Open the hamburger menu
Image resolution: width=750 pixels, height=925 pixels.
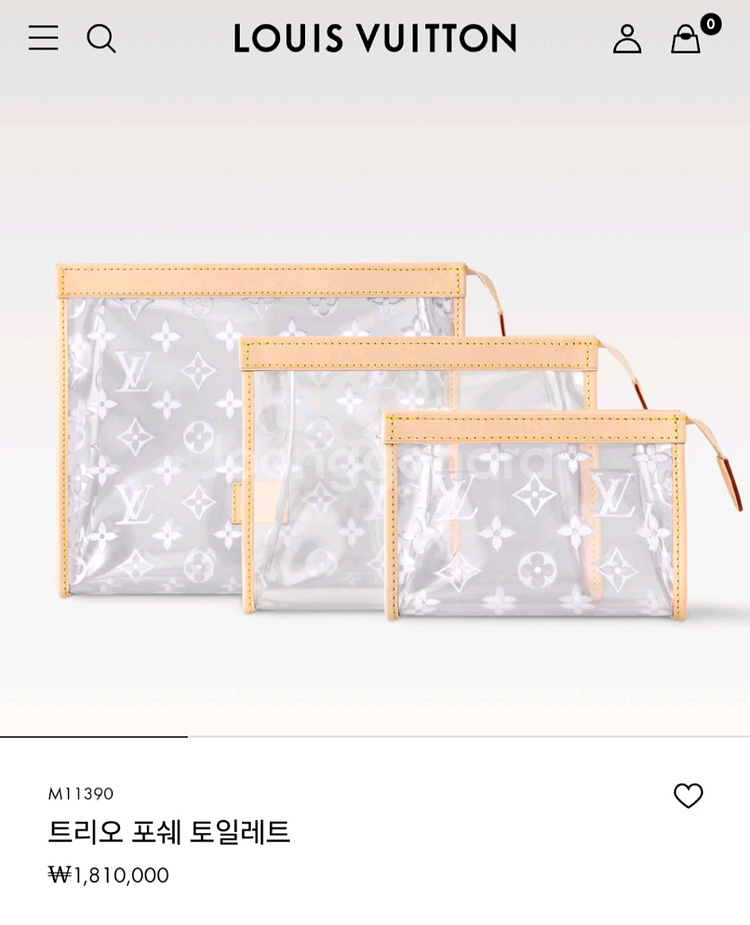(43, 38)
